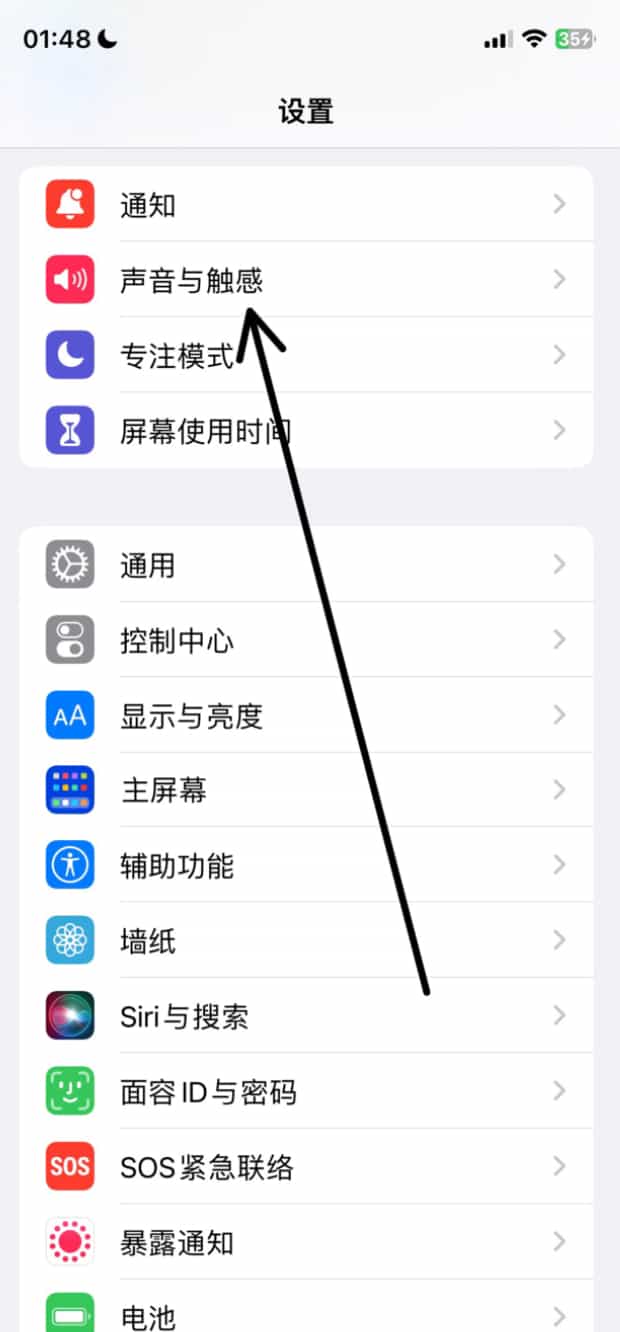This screenshot has width=620, height=1332.
Task: Open 电池 settings
Action: click(x=305, y=1314)
